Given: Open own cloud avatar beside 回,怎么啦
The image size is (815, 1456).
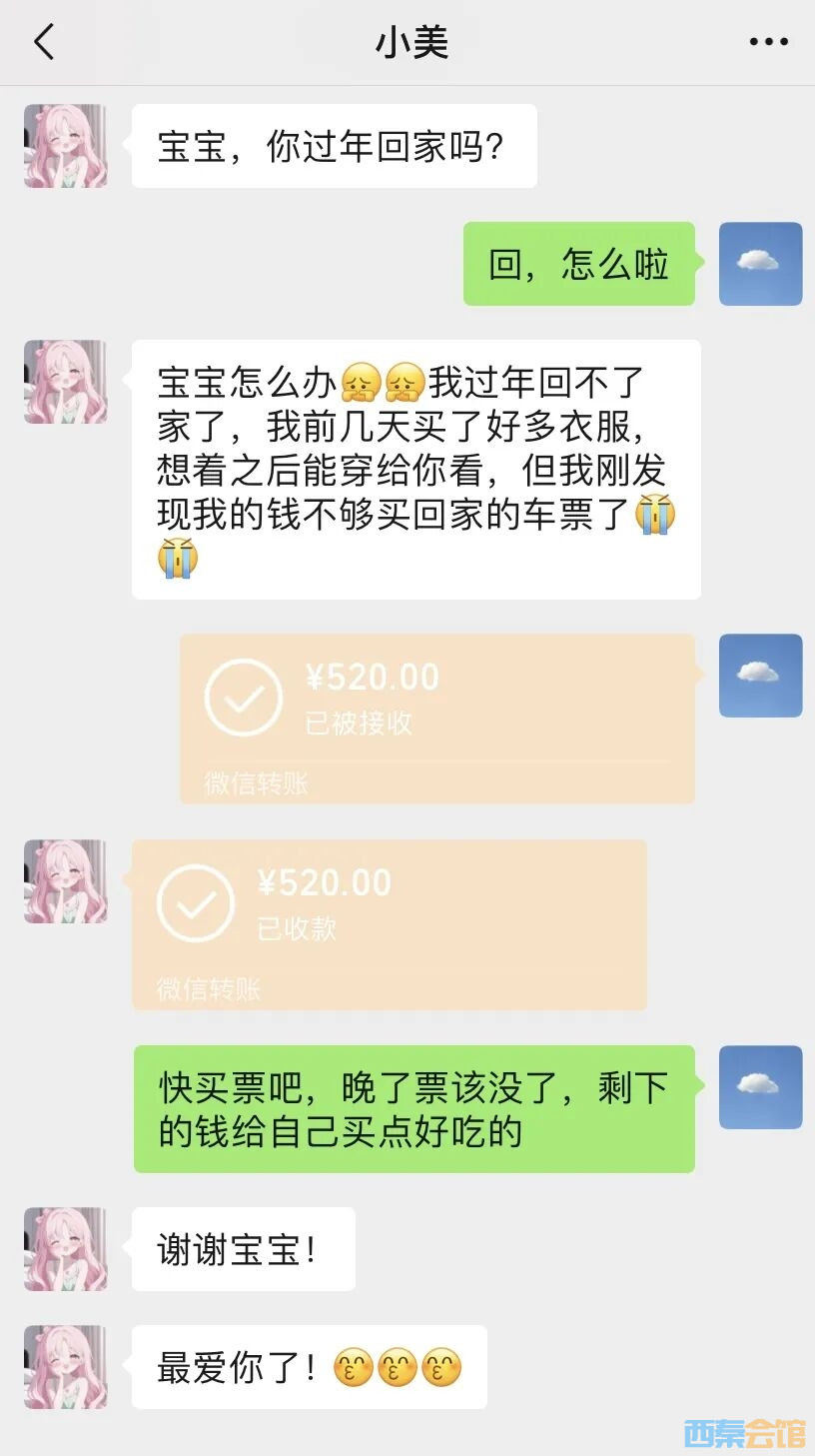Looking at the screenshot, I should click(x=760, y=264).
